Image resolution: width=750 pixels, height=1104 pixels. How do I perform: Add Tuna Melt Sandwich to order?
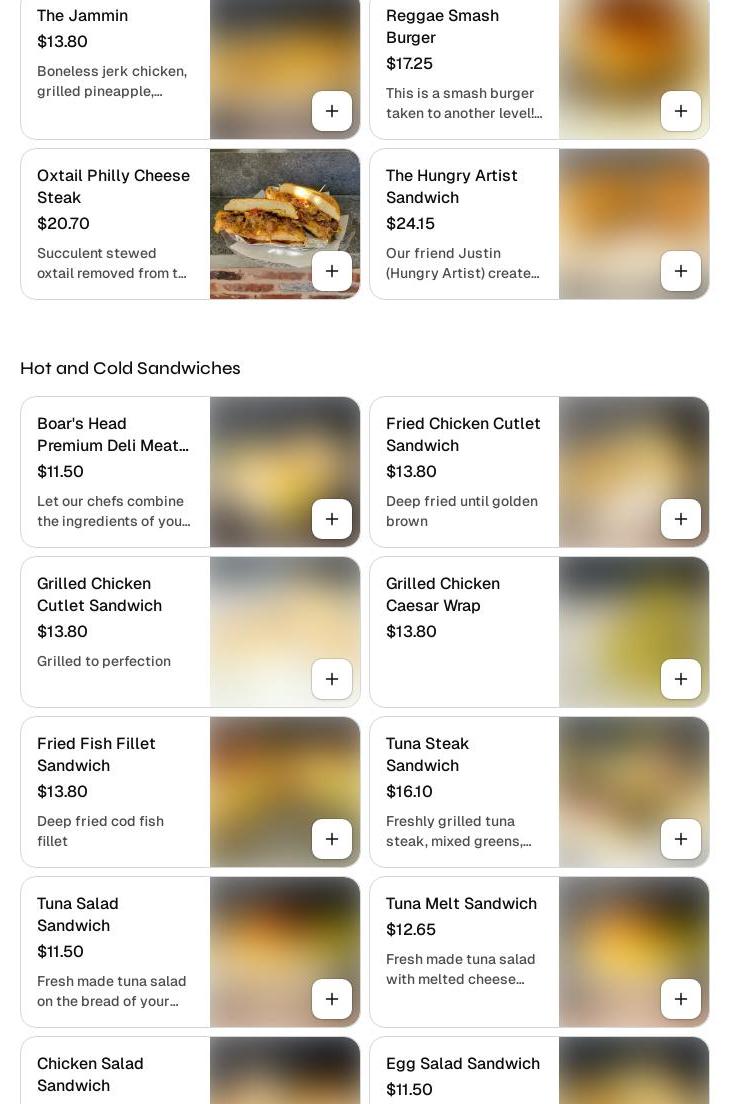click(681, 999)
